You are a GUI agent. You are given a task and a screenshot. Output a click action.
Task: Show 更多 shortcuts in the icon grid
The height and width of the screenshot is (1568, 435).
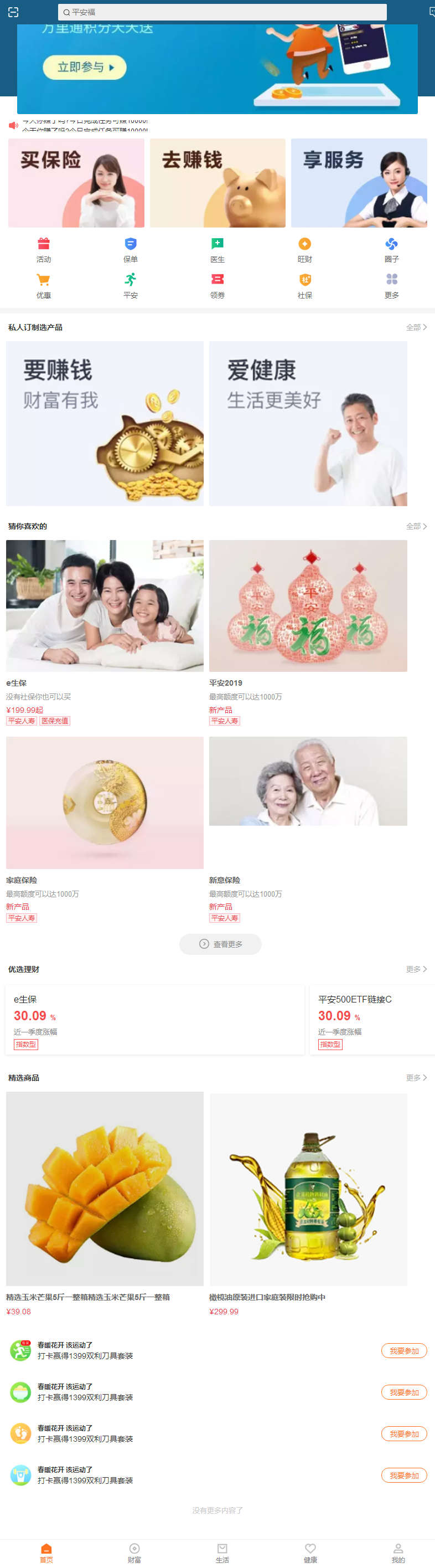(391, 285)
